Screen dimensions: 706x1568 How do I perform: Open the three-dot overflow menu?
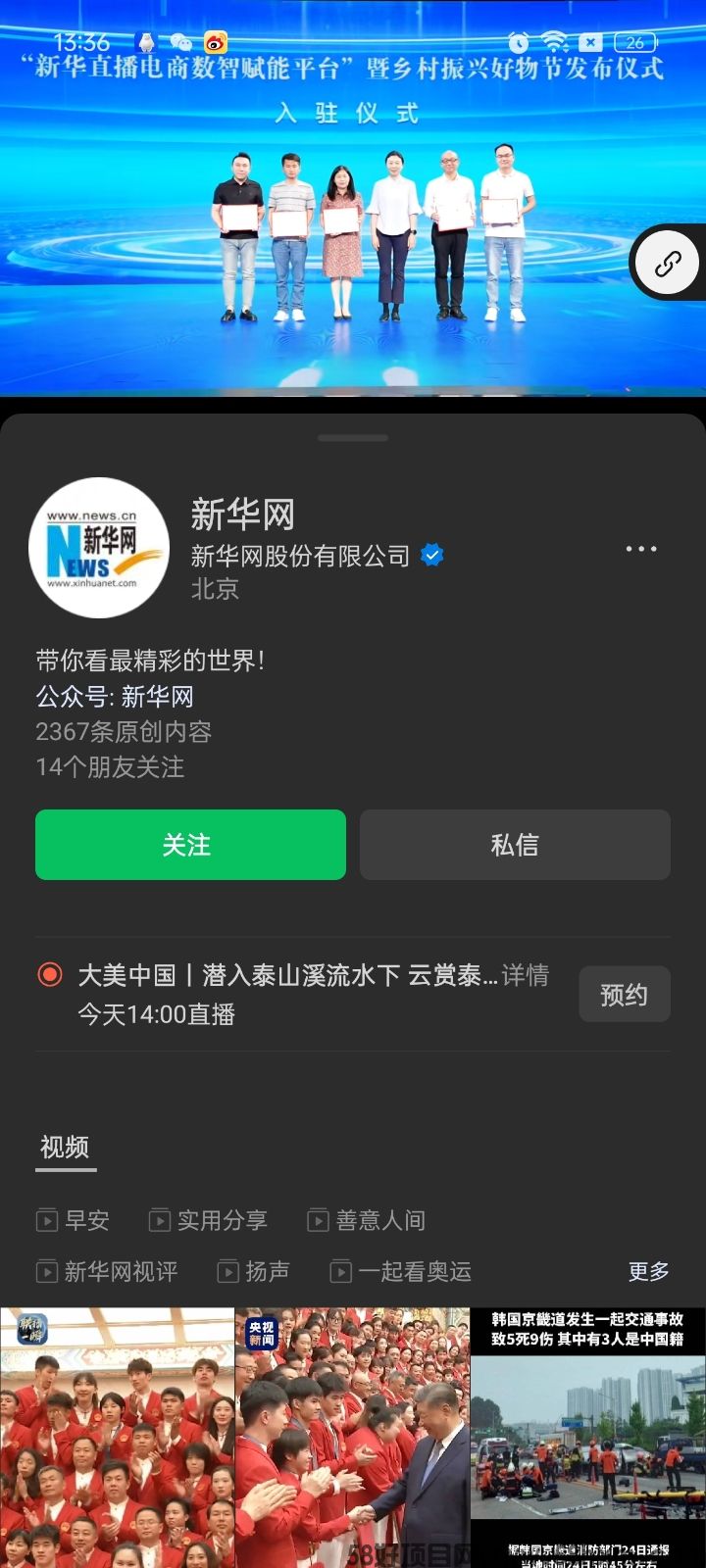pos(641,549)
